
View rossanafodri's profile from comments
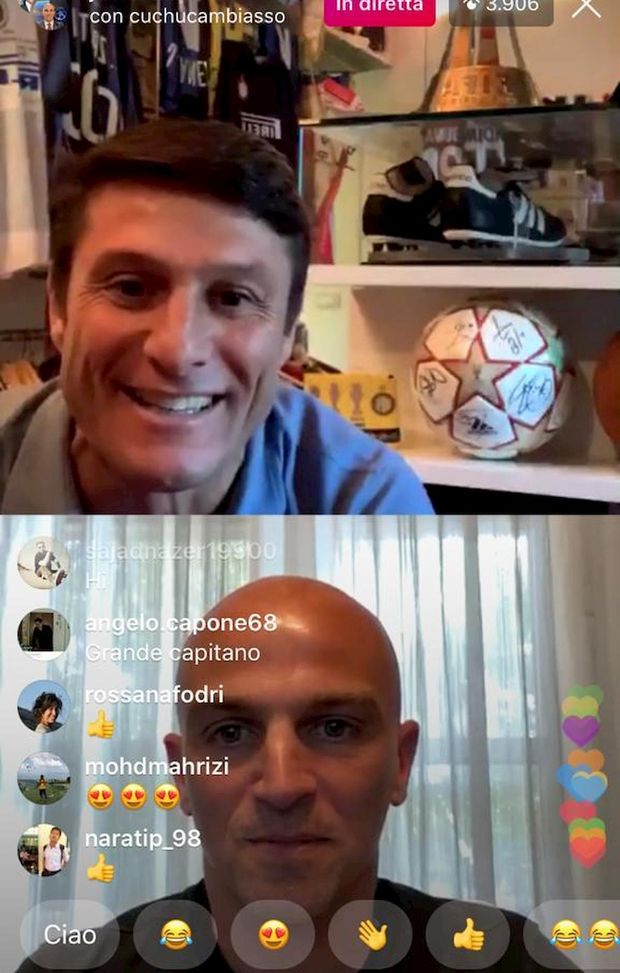pos(43,706)
